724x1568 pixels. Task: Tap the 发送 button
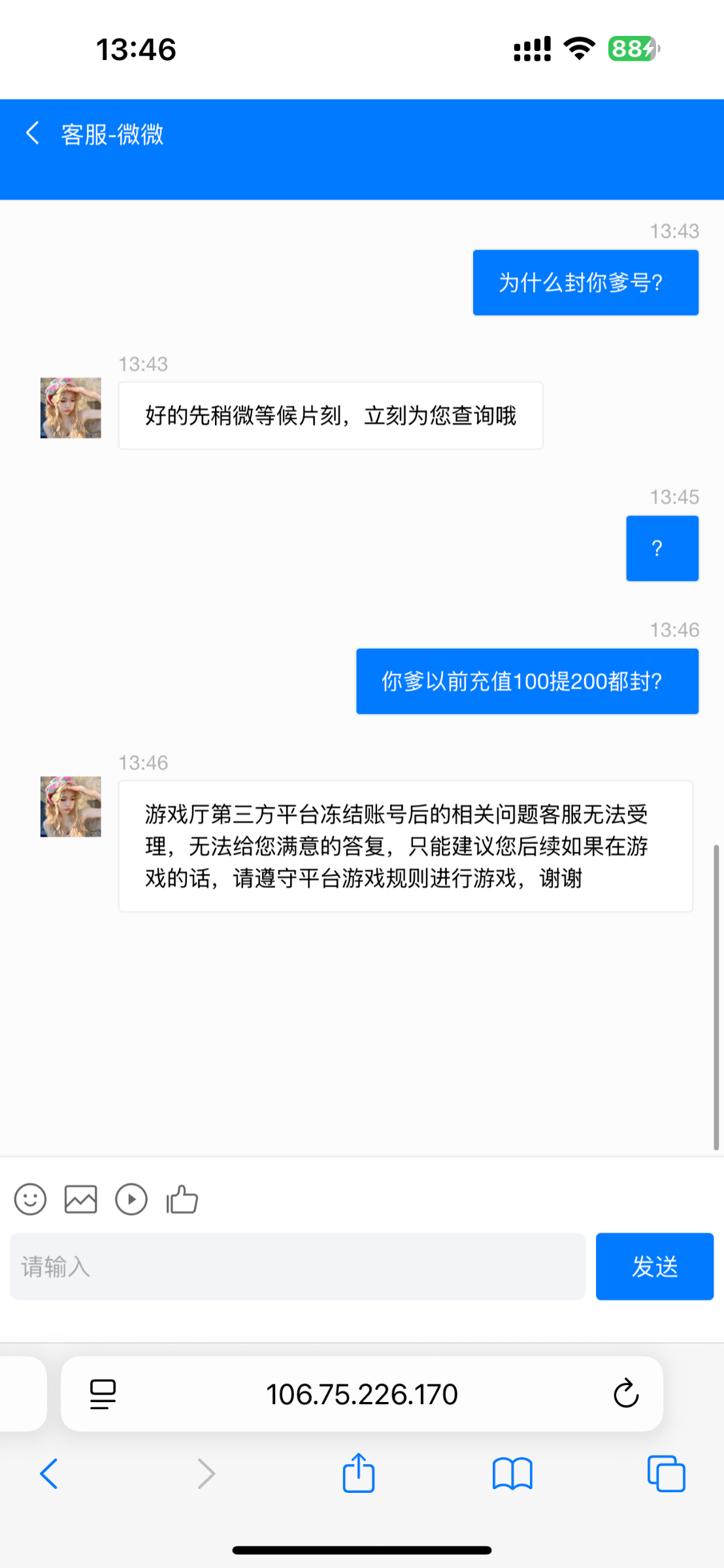click(x=654, y=1266)
